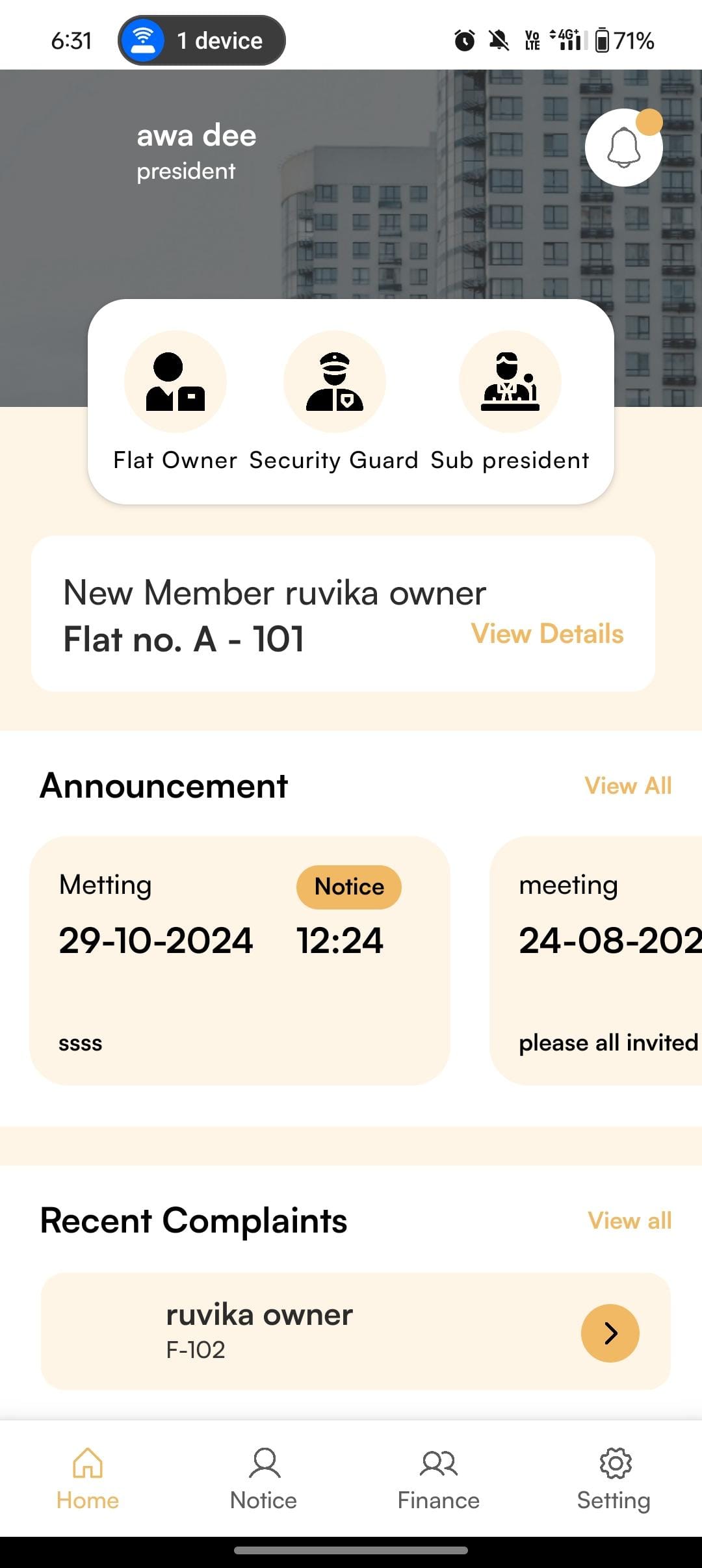View details of new member ruvika owner
This screenshot has height=1568, width=702.
pos(547,634)
